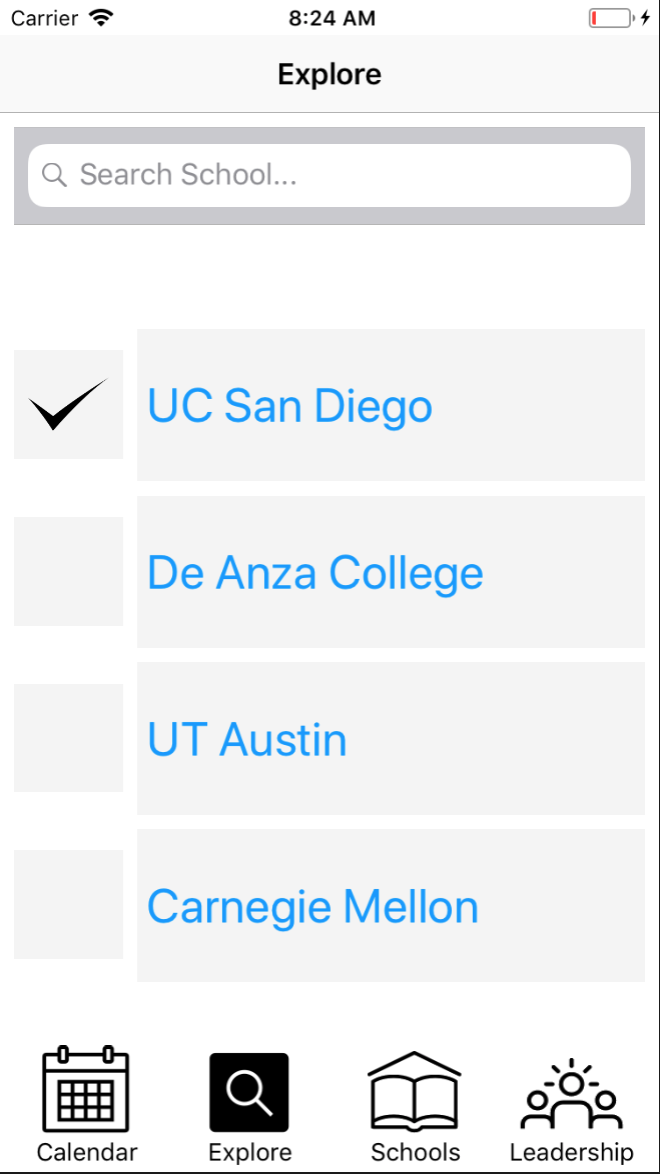
Task: Open the UC San Diego row
Action: (390, 405)
